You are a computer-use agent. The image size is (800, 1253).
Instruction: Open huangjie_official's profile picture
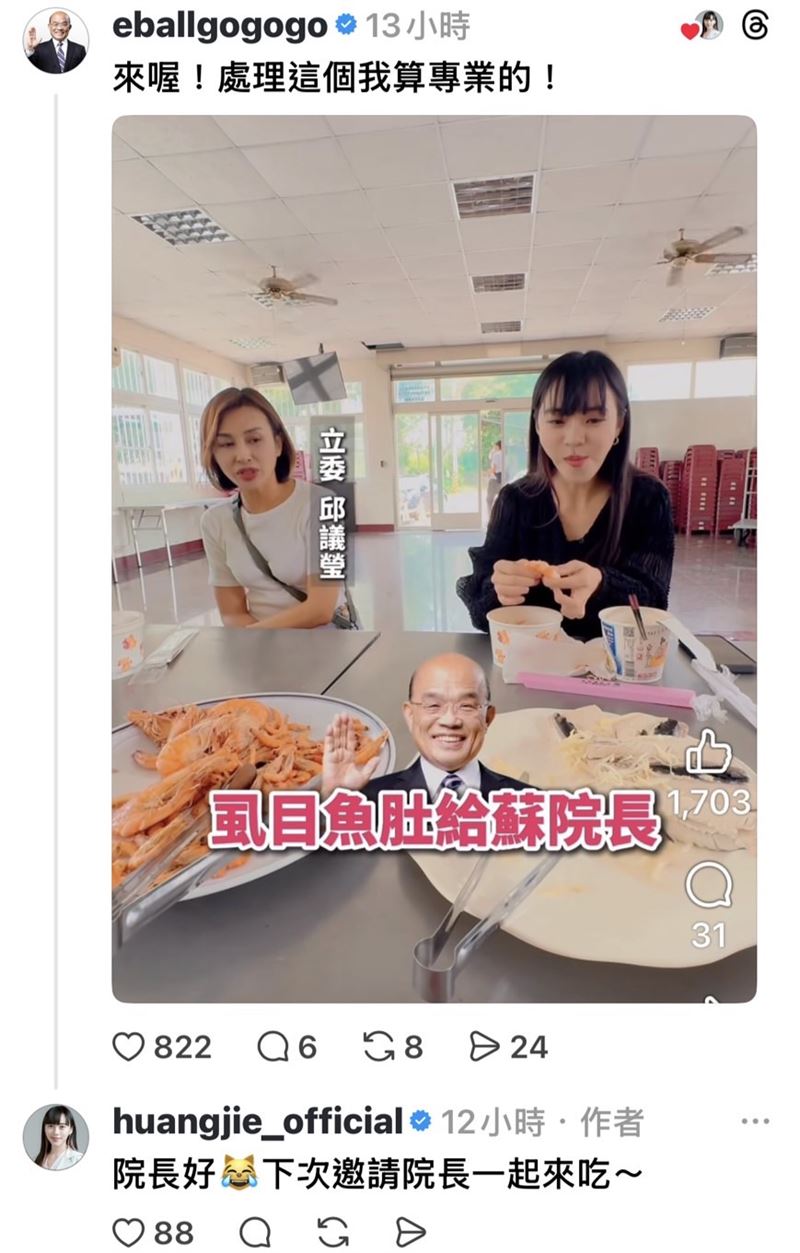pyautogui.click(x=55, y=1137)
